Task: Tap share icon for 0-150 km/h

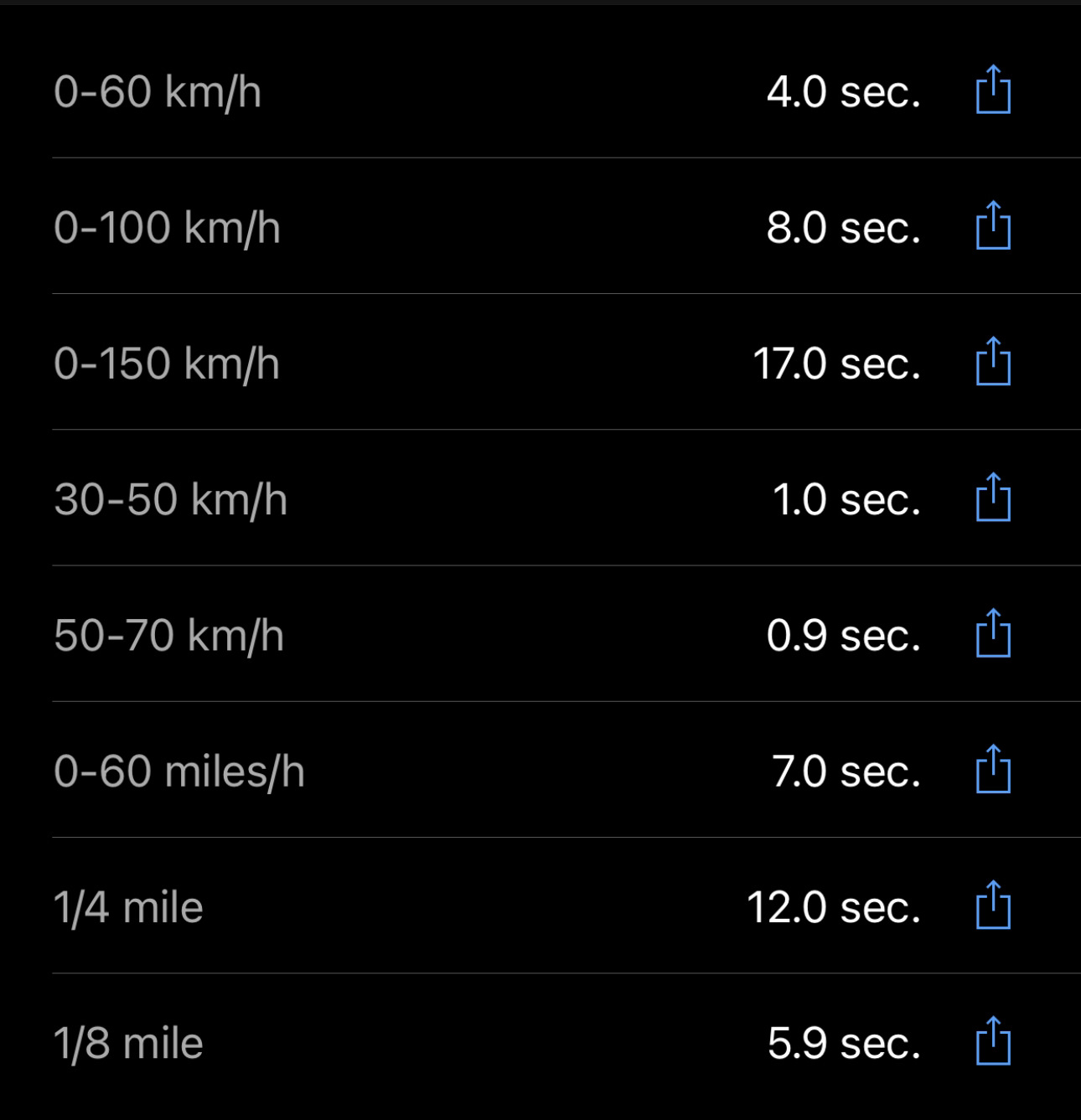Action: [993, 362]
